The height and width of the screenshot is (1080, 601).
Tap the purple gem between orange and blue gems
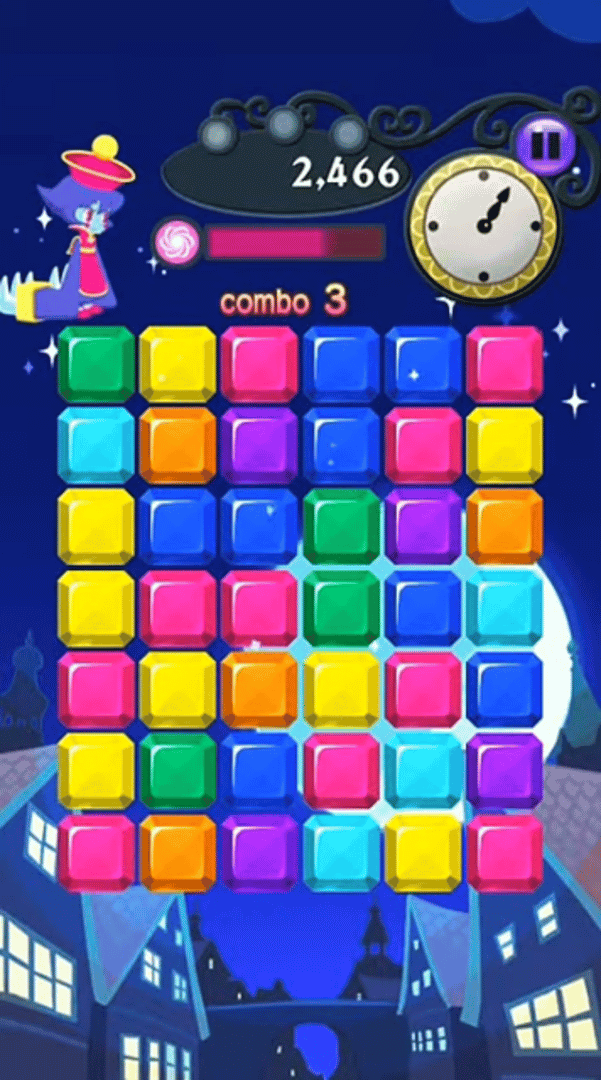[259, 445]
